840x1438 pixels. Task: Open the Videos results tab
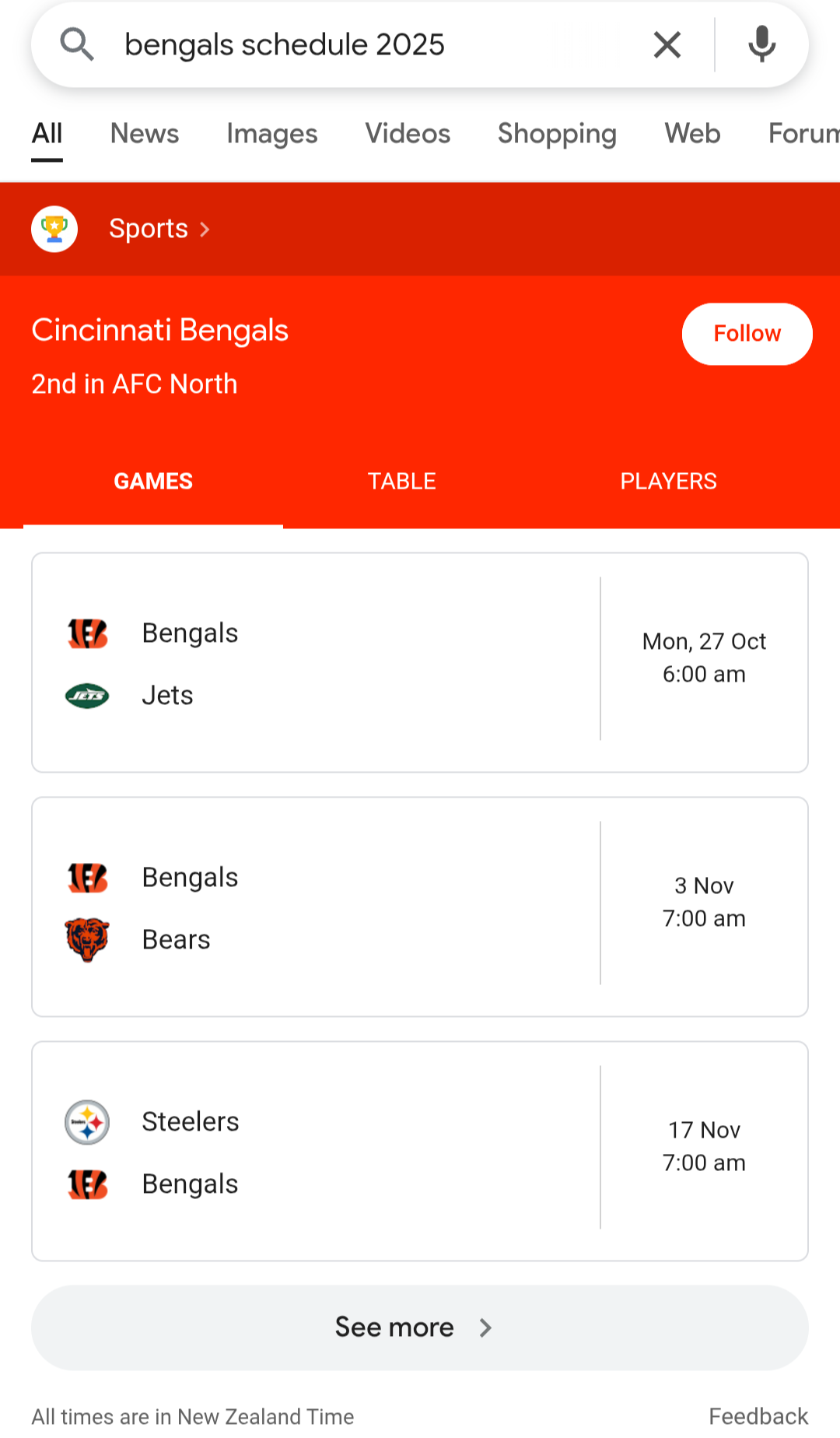click(x=408, y=134)
